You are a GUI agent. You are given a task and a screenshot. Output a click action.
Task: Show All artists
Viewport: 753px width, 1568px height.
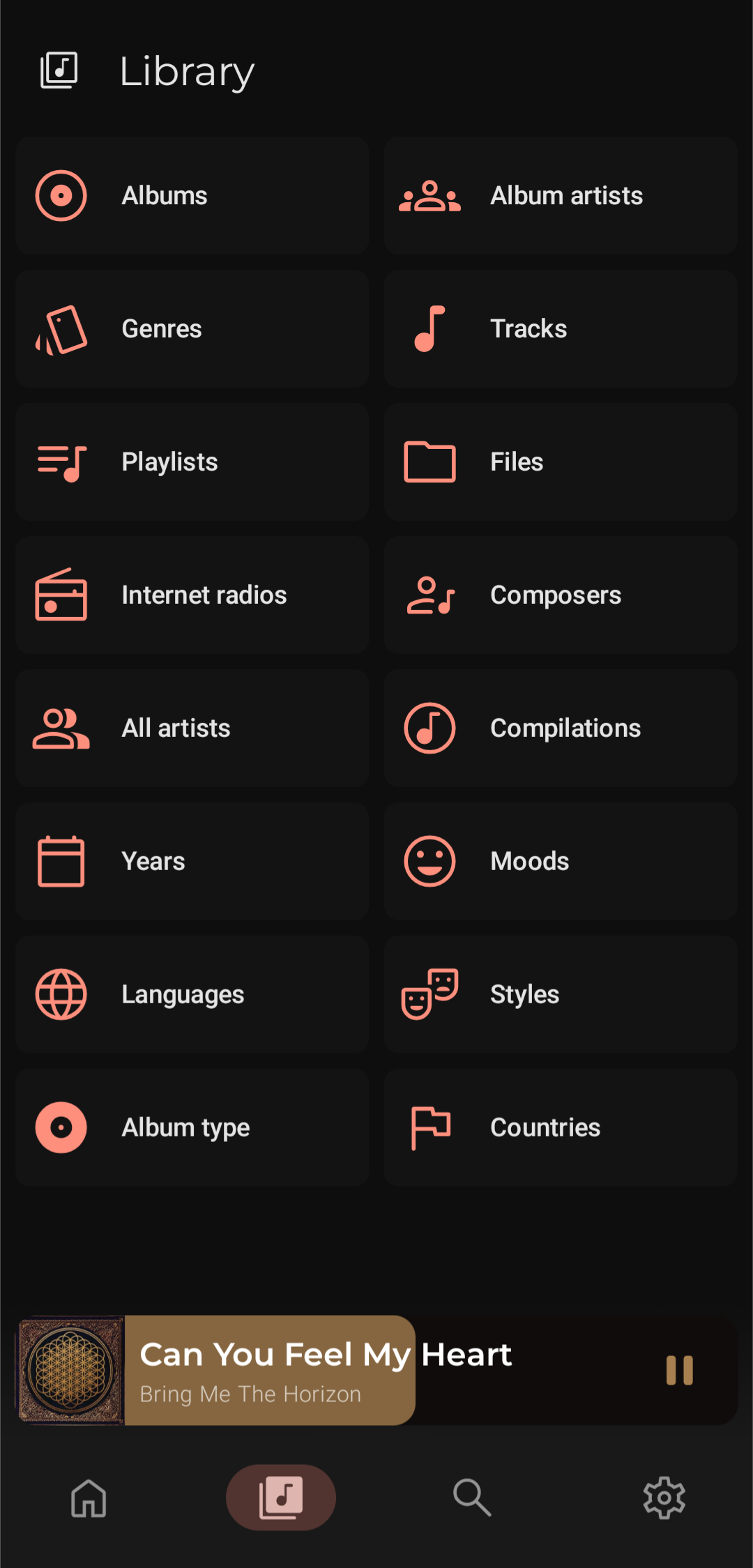(192, 729)
